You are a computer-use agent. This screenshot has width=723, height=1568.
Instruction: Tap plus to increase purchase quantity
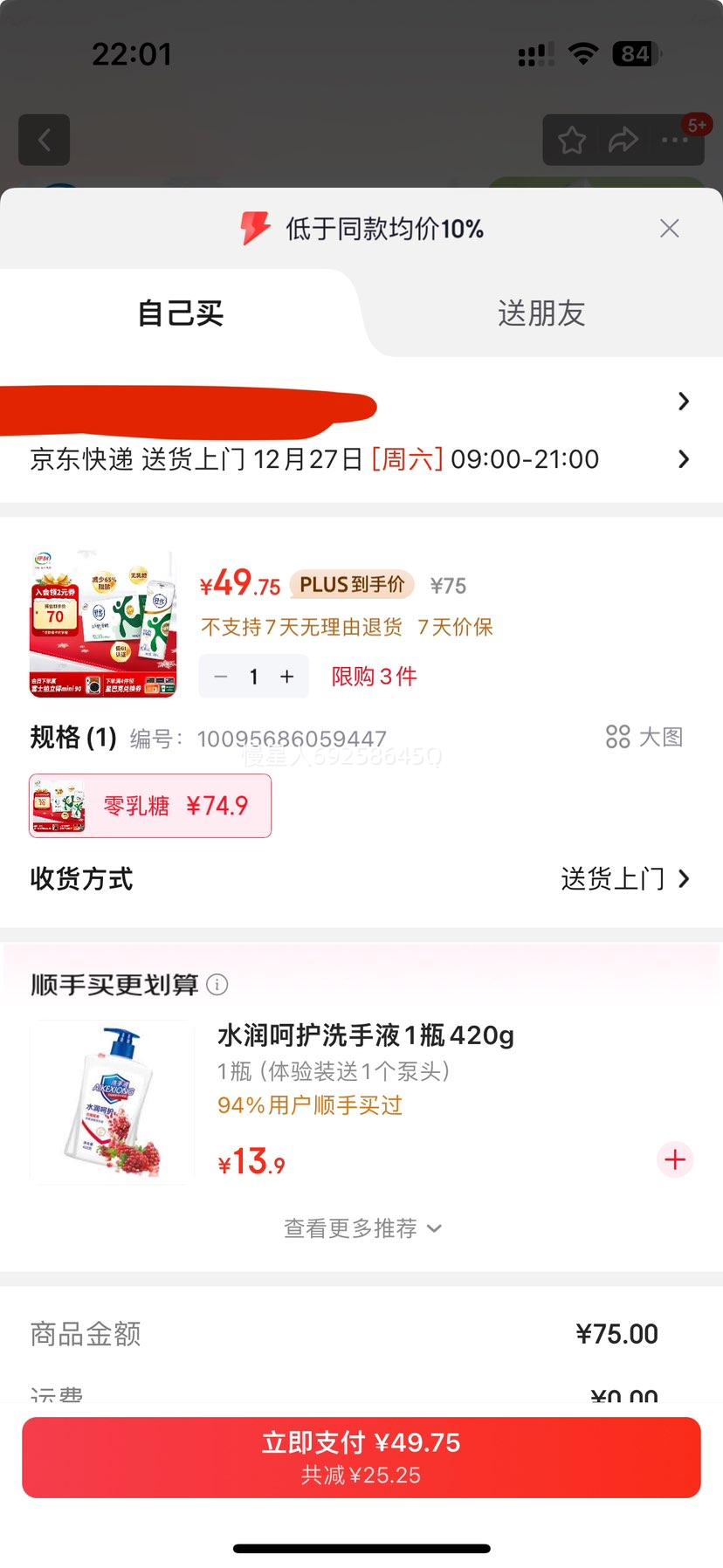click(286, 677)
